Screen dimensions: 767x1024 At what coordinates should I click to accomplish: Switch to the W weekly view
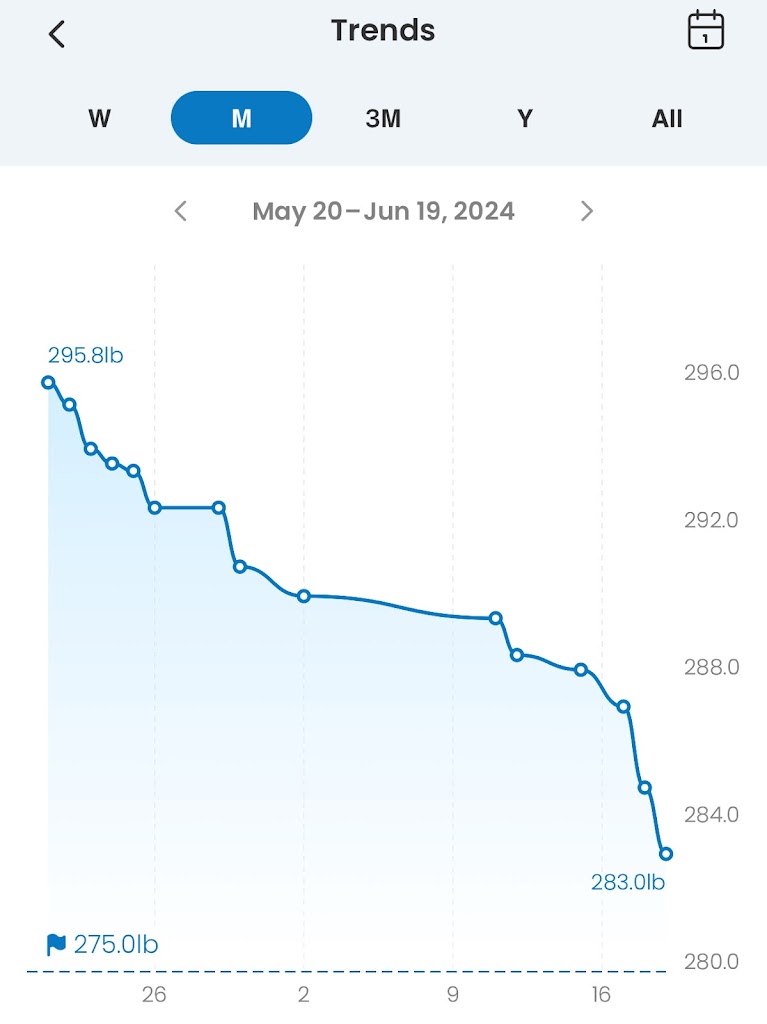click(x=99, y=119)
